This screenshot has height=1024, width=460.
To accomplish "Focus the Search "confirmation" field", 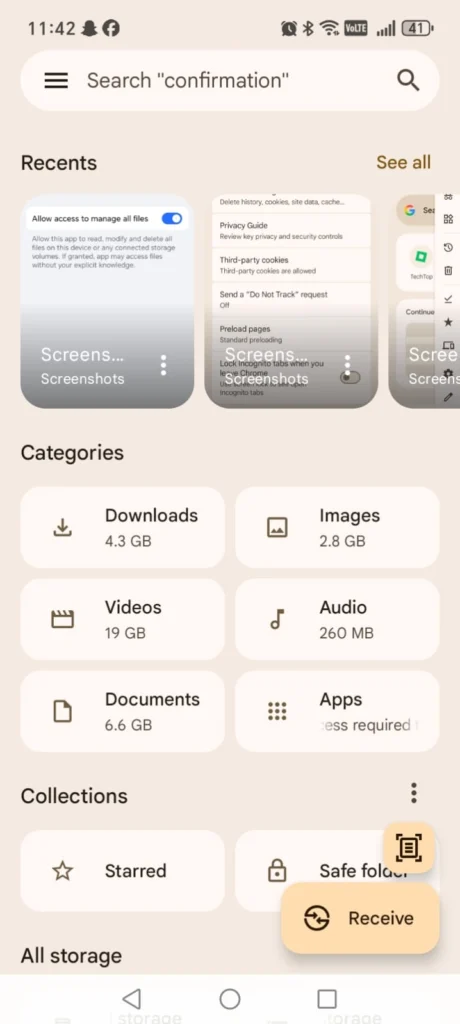I will 230,80.
